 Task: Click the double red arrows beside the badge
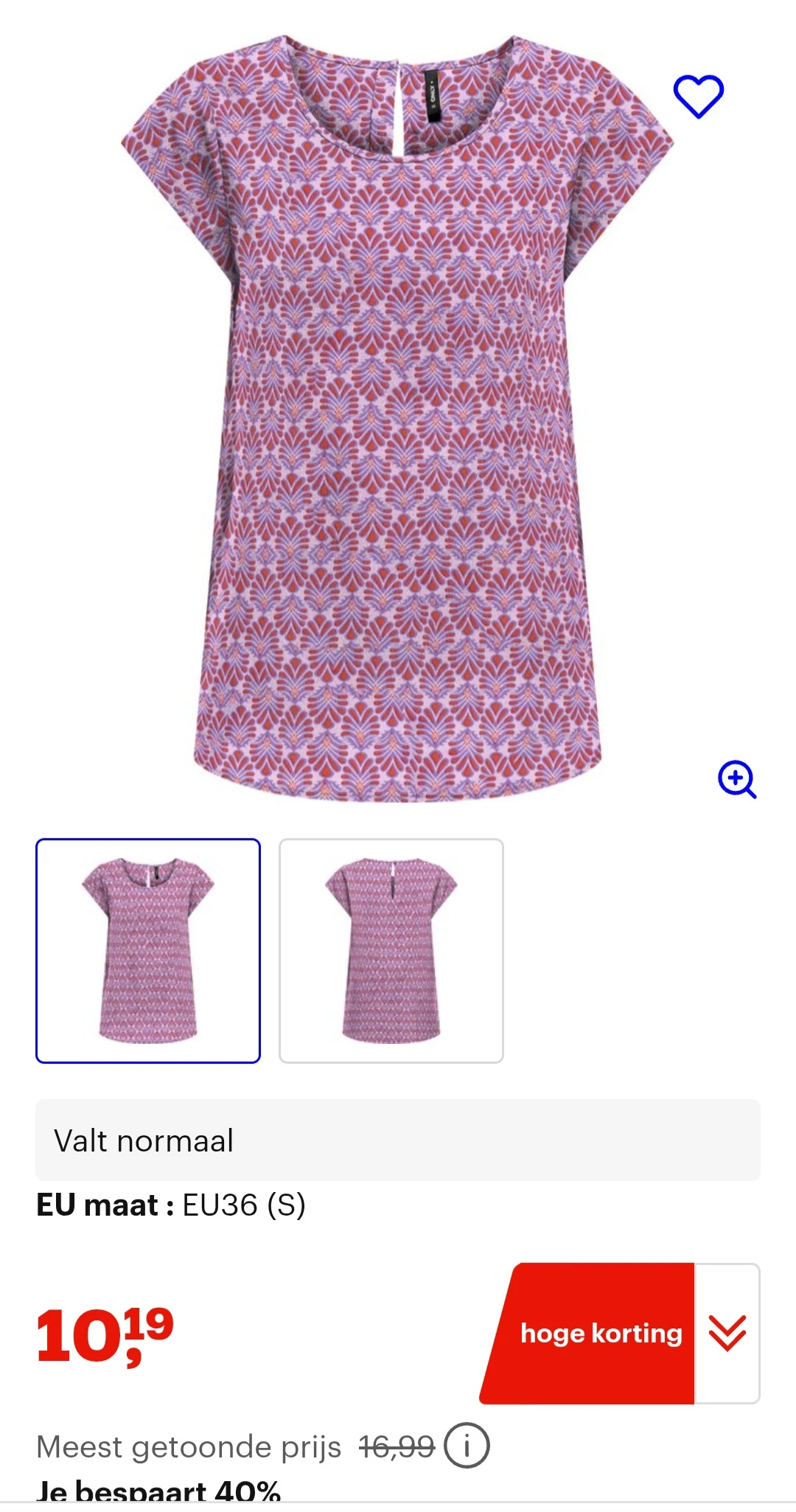point(728,1333)
